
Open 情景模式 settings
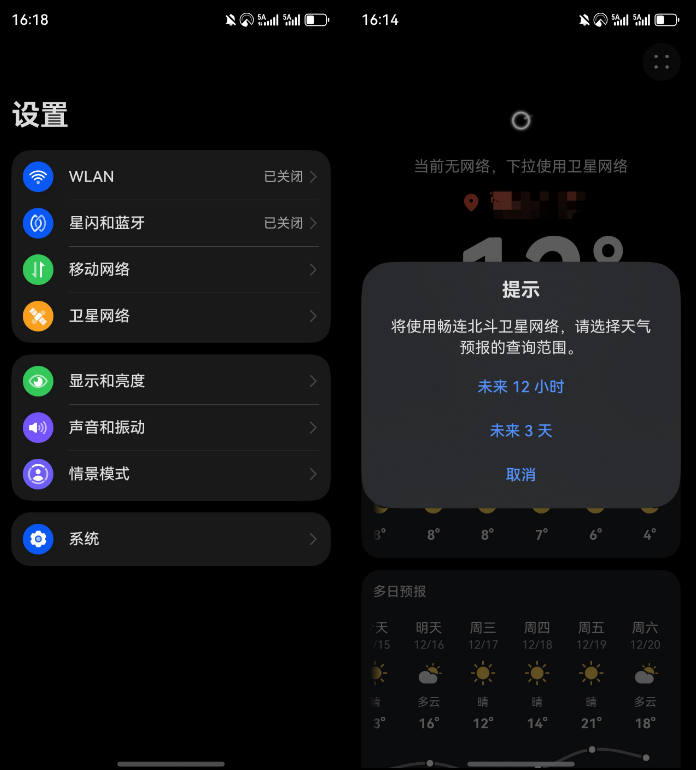point(170,474)
